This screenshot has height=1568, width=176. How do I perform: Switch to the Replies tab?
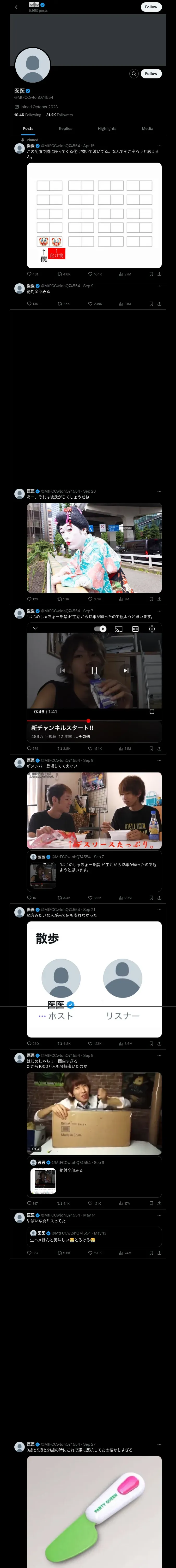65,128
